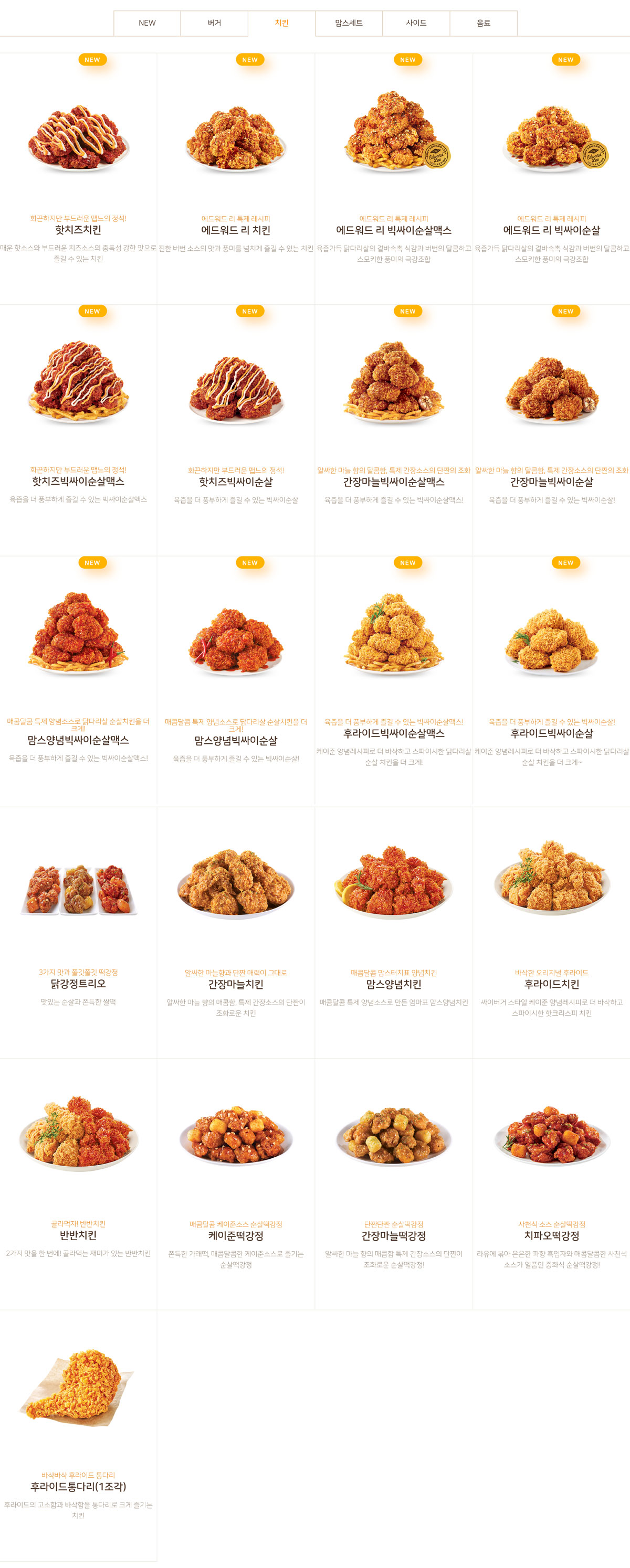This screenshot has width=630, height=1568.
Task: Open the 맘스세트 tab
Action: pyautogui.click(x=349, y=23)
